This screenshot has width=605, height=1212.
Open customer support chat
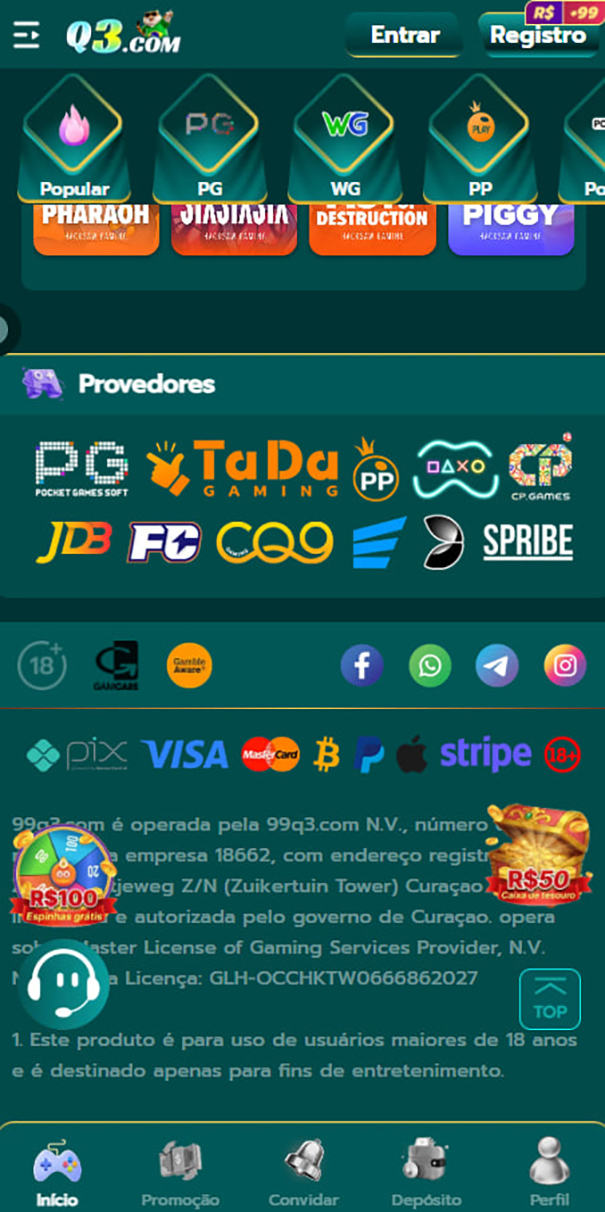coord(64,985)
